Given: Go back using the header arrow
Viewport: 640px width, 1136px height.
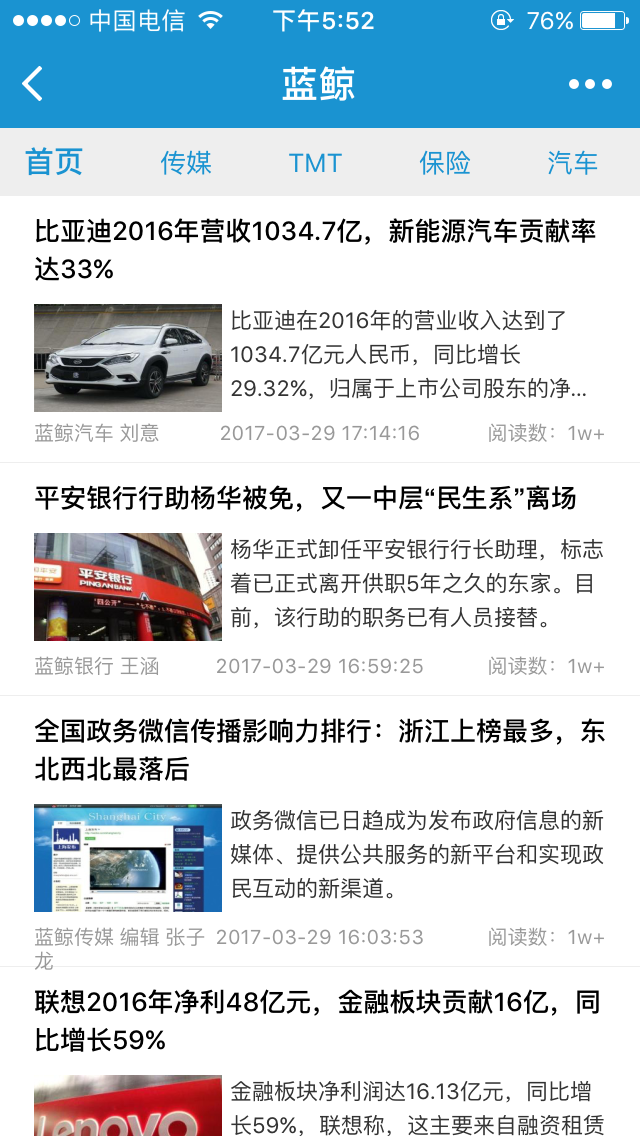Looking at the screenshot, I should [33, 84].
